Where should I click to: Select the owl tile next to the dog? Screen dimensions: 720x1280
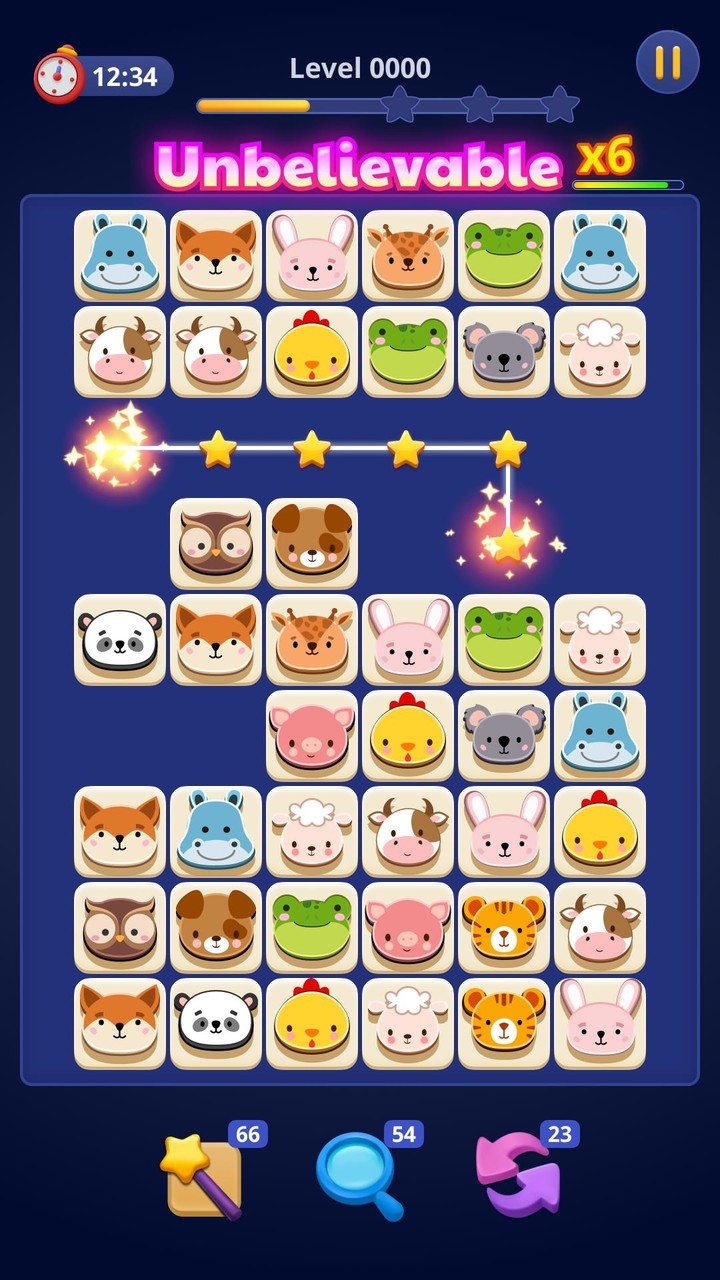pos(215,542)
